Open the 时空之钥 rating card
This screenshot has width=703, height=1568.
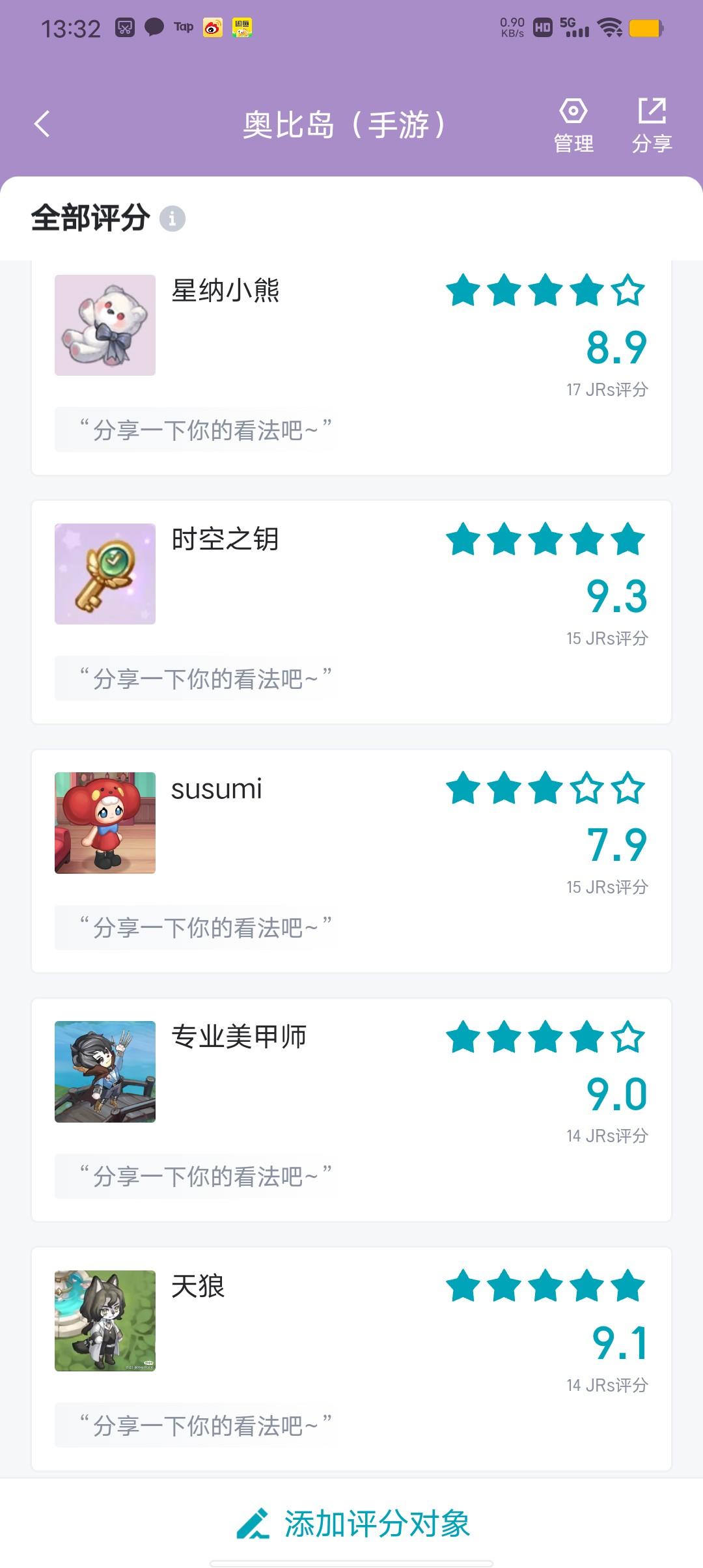point(351,612)
